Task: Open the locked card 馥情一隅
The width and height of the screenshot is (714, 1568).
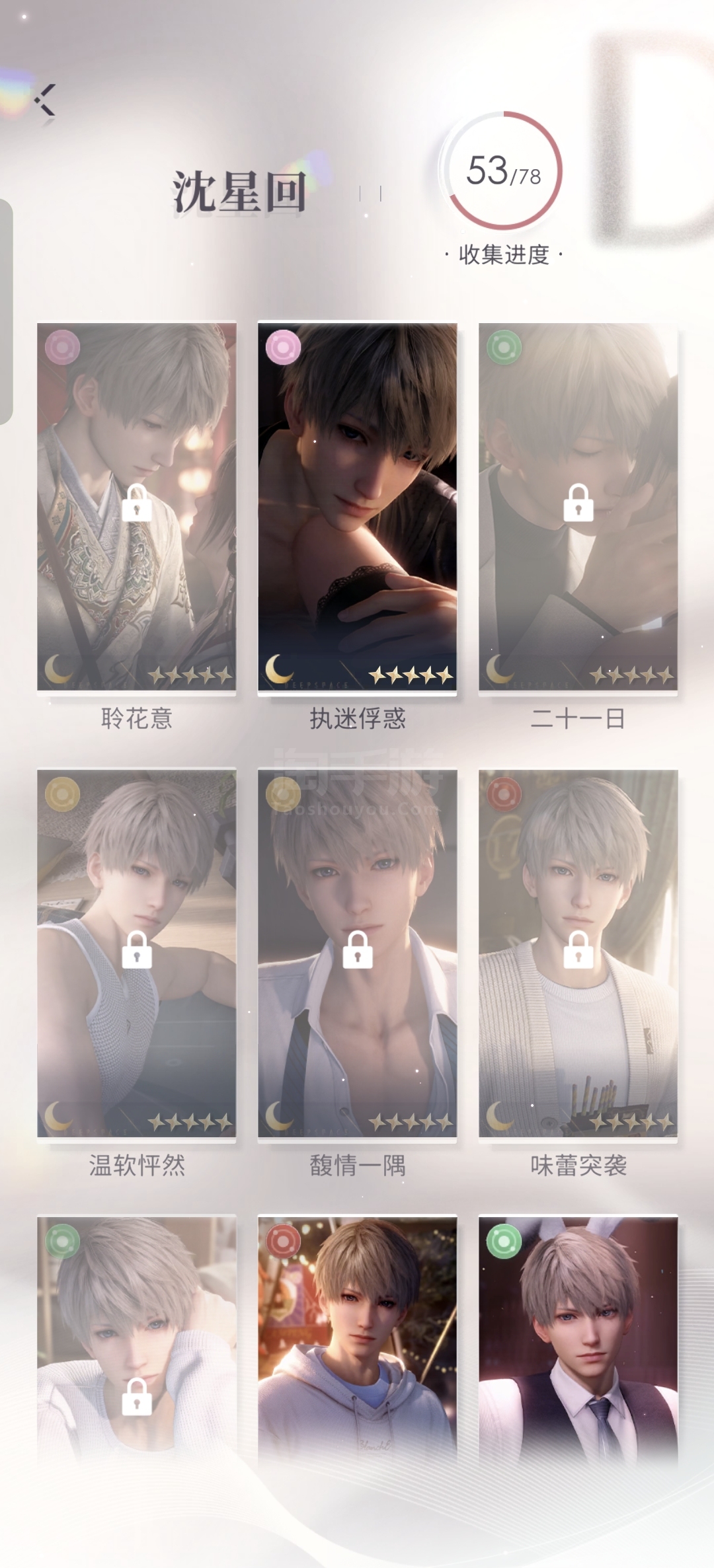Action: (357, 953)
